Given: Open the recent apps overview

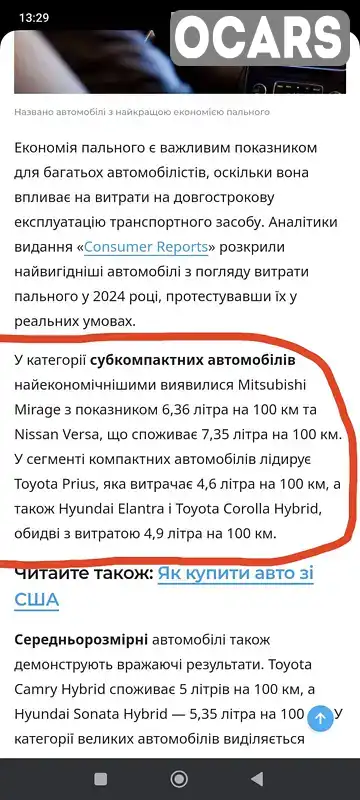Looking at the screenshot, I should click(x=101, y=779).
